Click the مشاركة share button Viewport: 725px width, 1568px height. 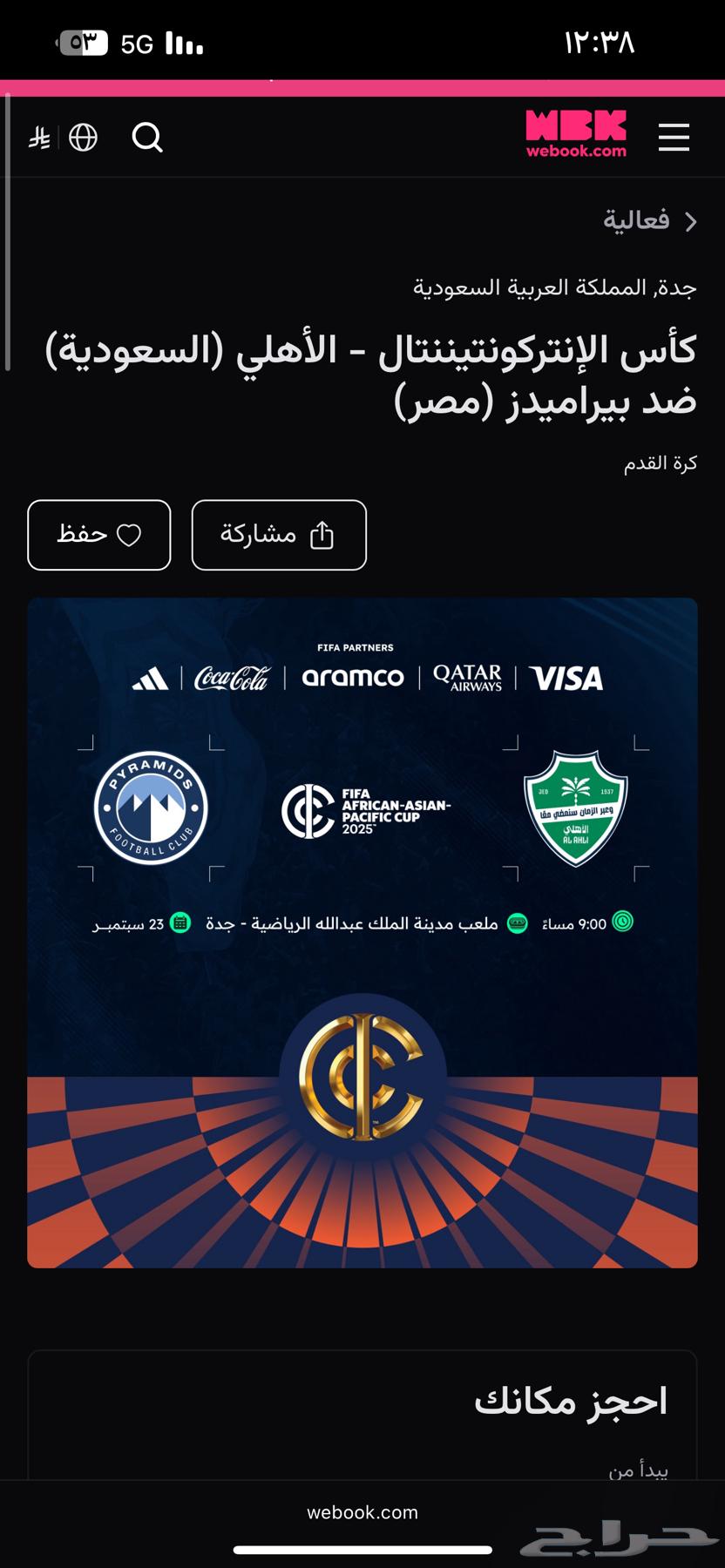tap(279, 536)
